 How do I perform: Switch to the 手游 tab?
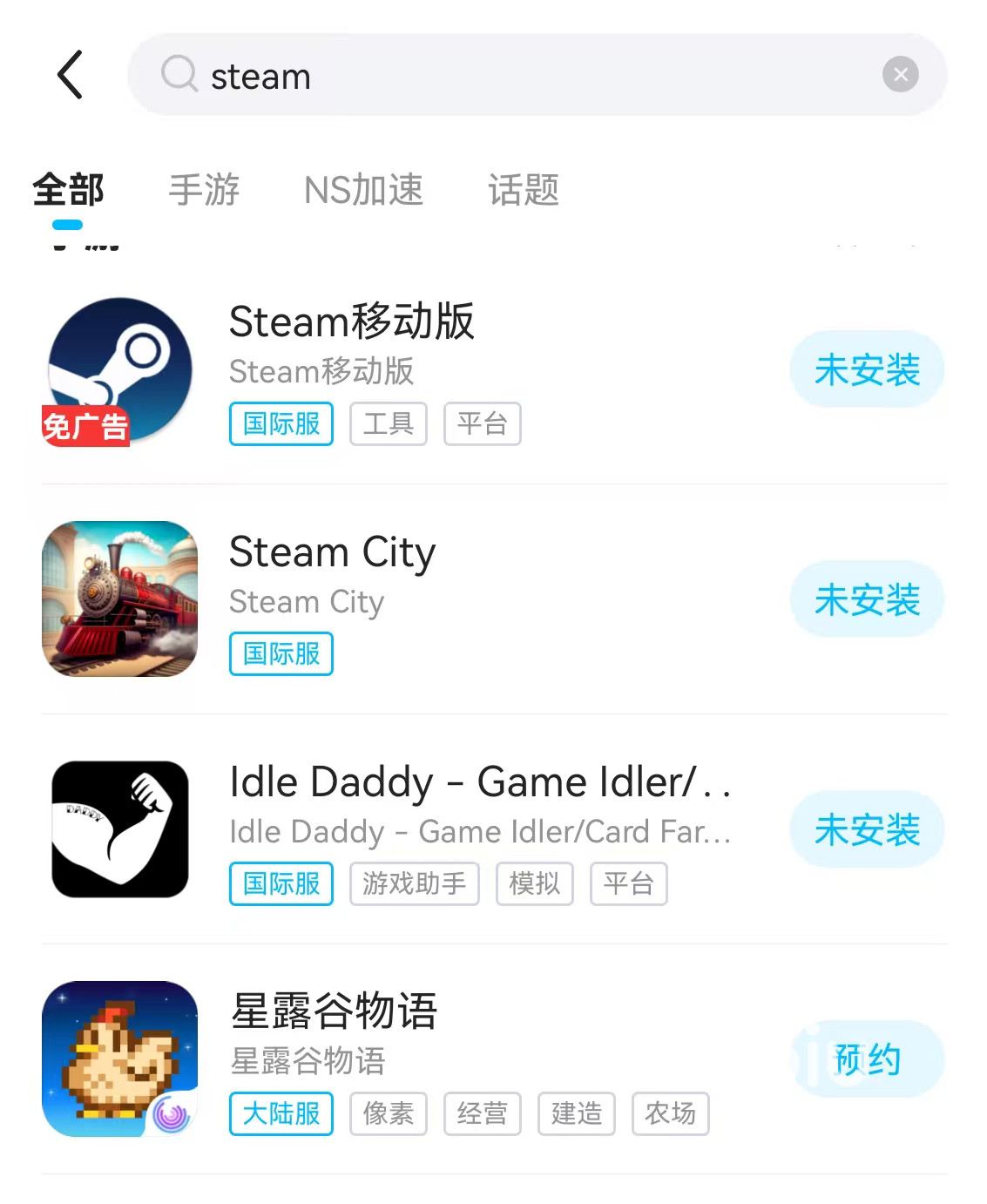(204, 190)
